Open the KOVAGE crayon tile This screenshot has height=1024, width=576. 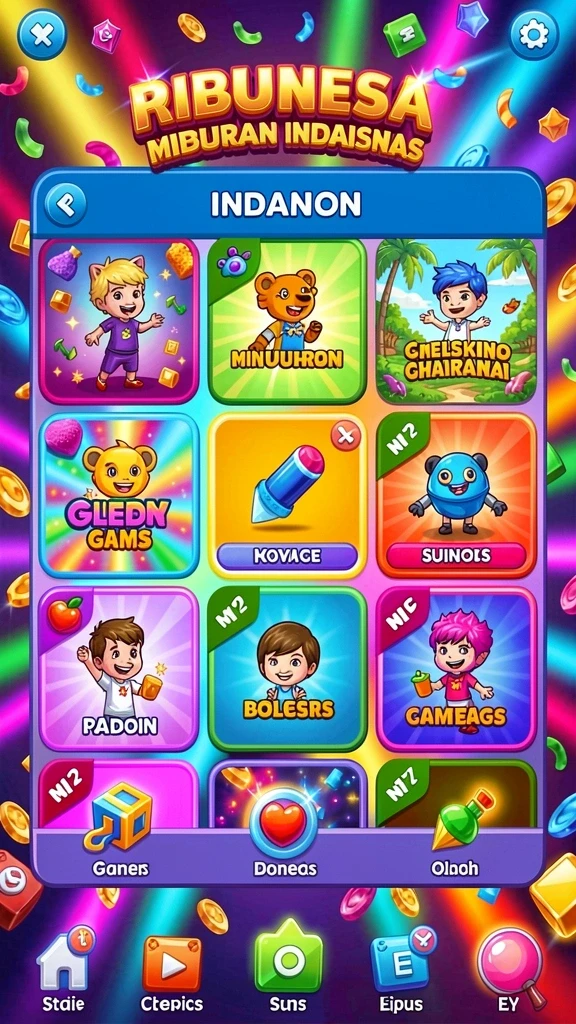pos(287,496)
